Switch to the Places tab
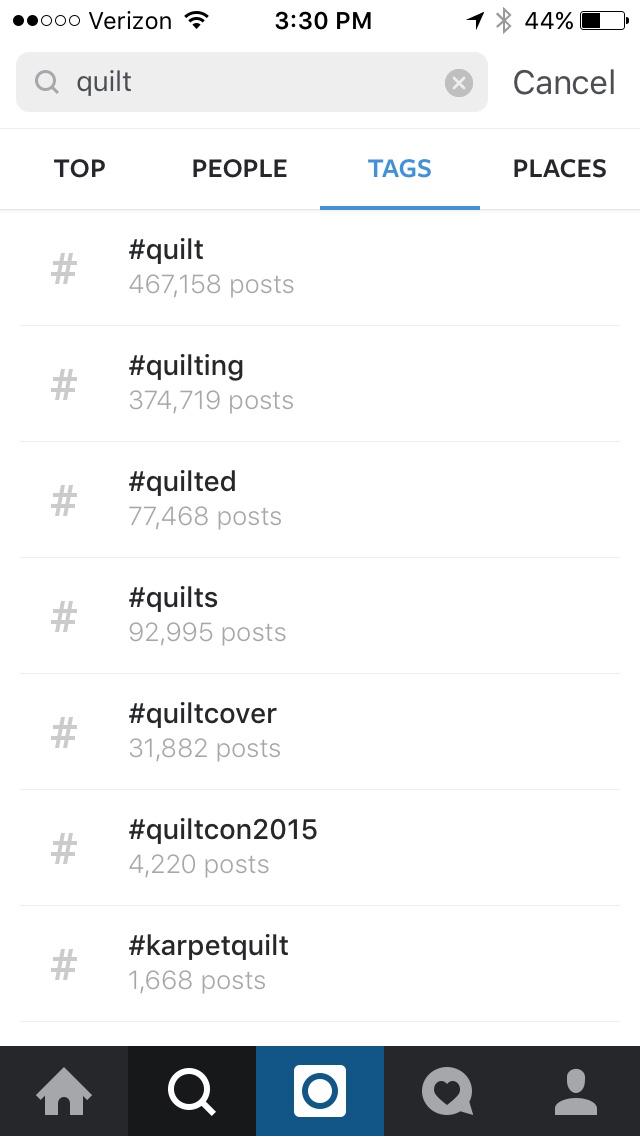Screen dimensions: 640x1136 tap(559, 169)
